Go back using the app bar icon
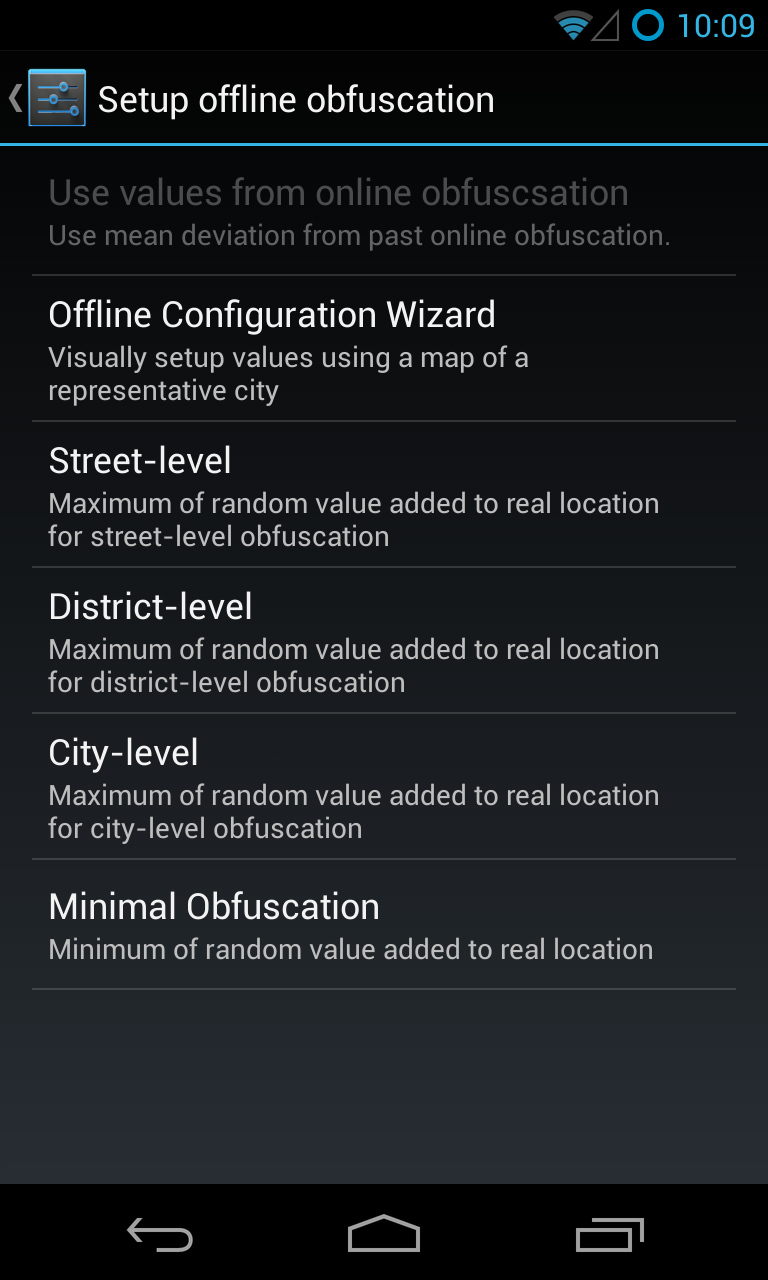This screenshot has height=1280, width=768. [48, 98]
